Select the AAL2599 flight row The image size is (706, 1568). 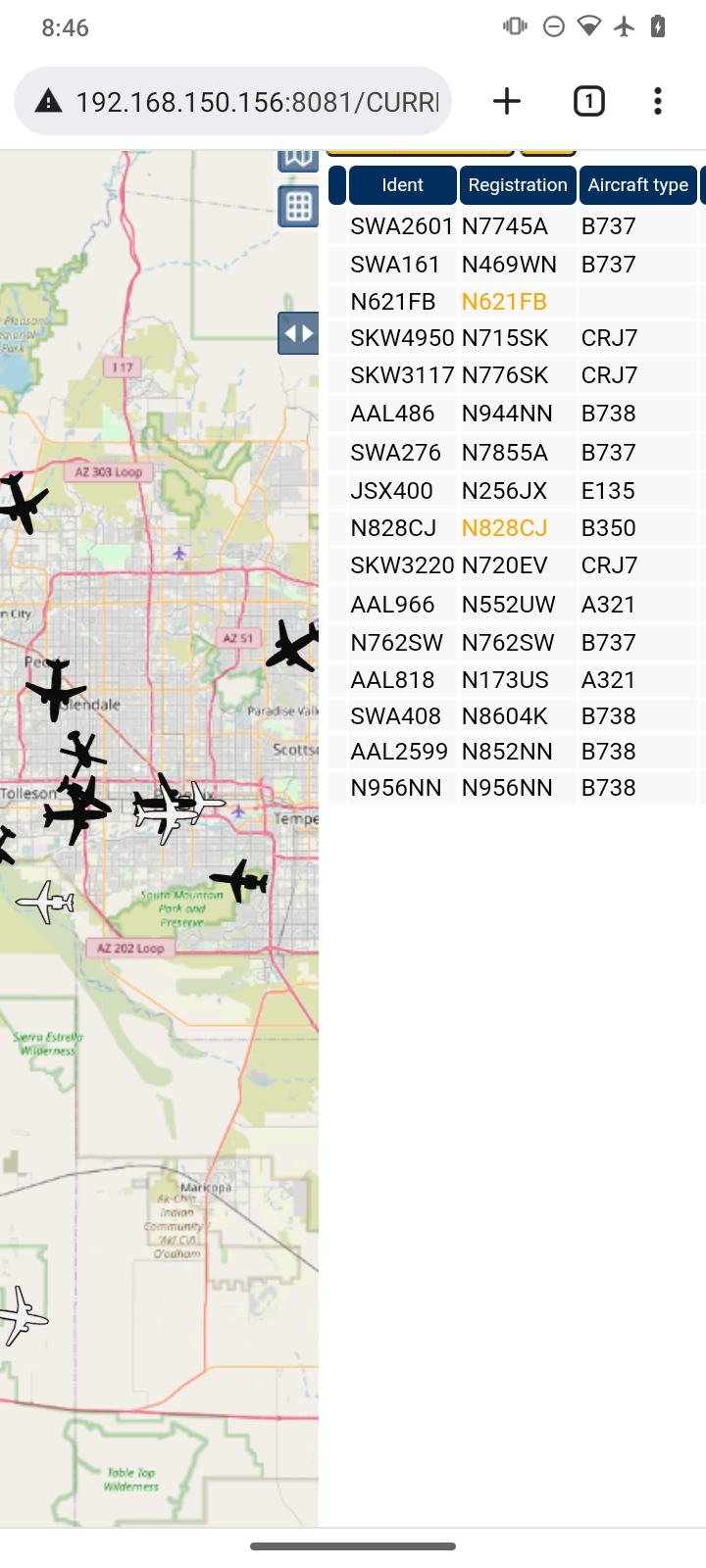517,752
